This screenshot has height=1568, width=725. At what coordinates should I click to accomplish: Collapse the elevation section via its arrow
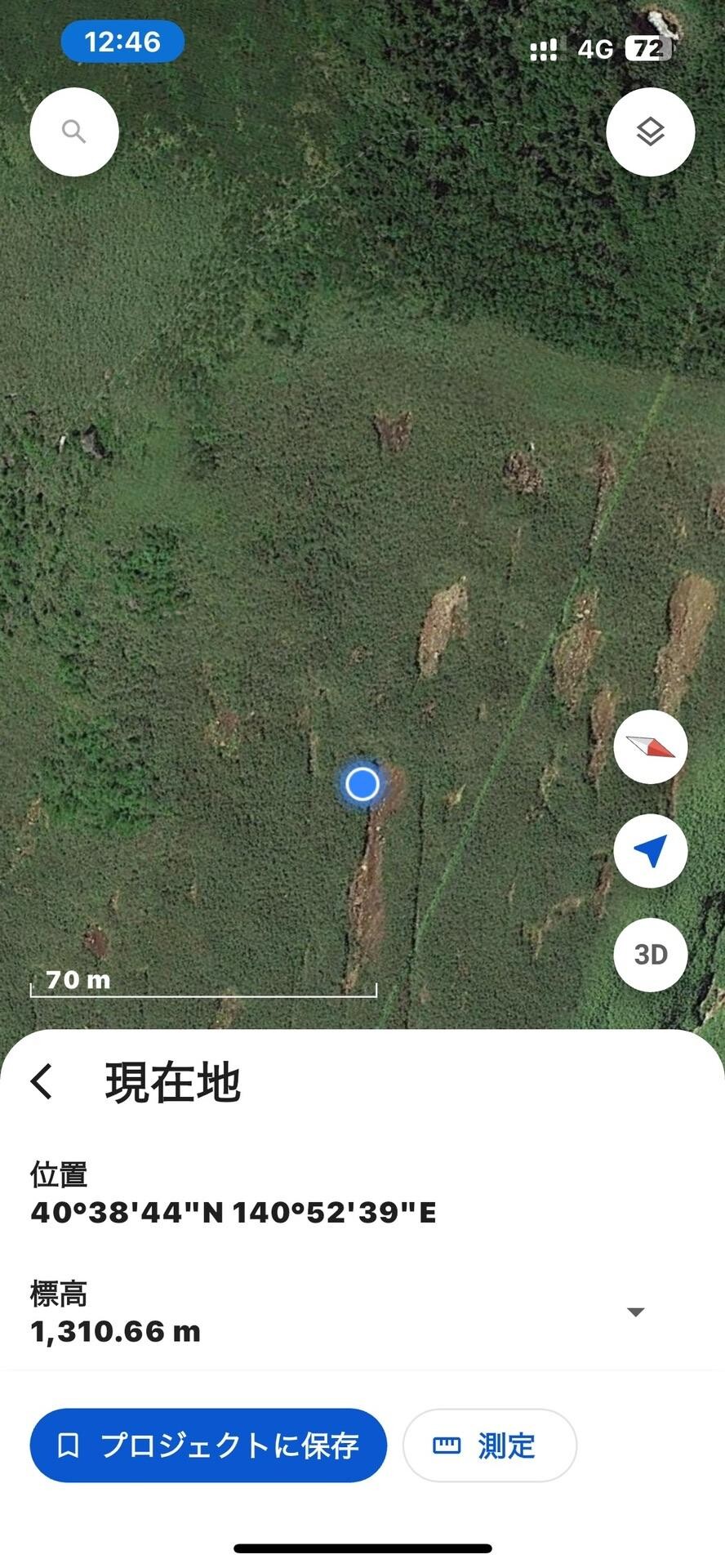tap(635, 1312)
